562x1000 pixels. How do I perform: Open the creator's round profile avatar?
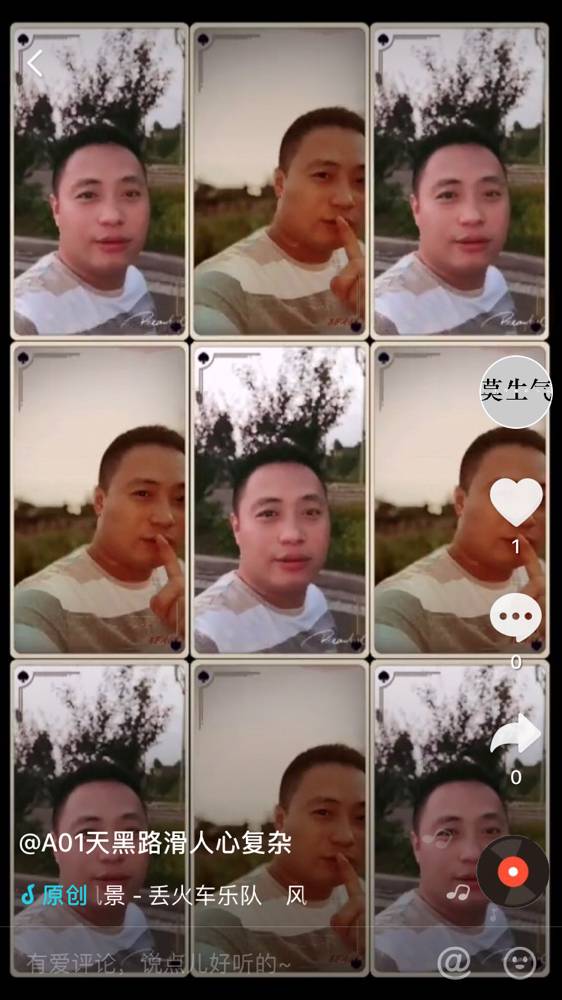point(515,392)
